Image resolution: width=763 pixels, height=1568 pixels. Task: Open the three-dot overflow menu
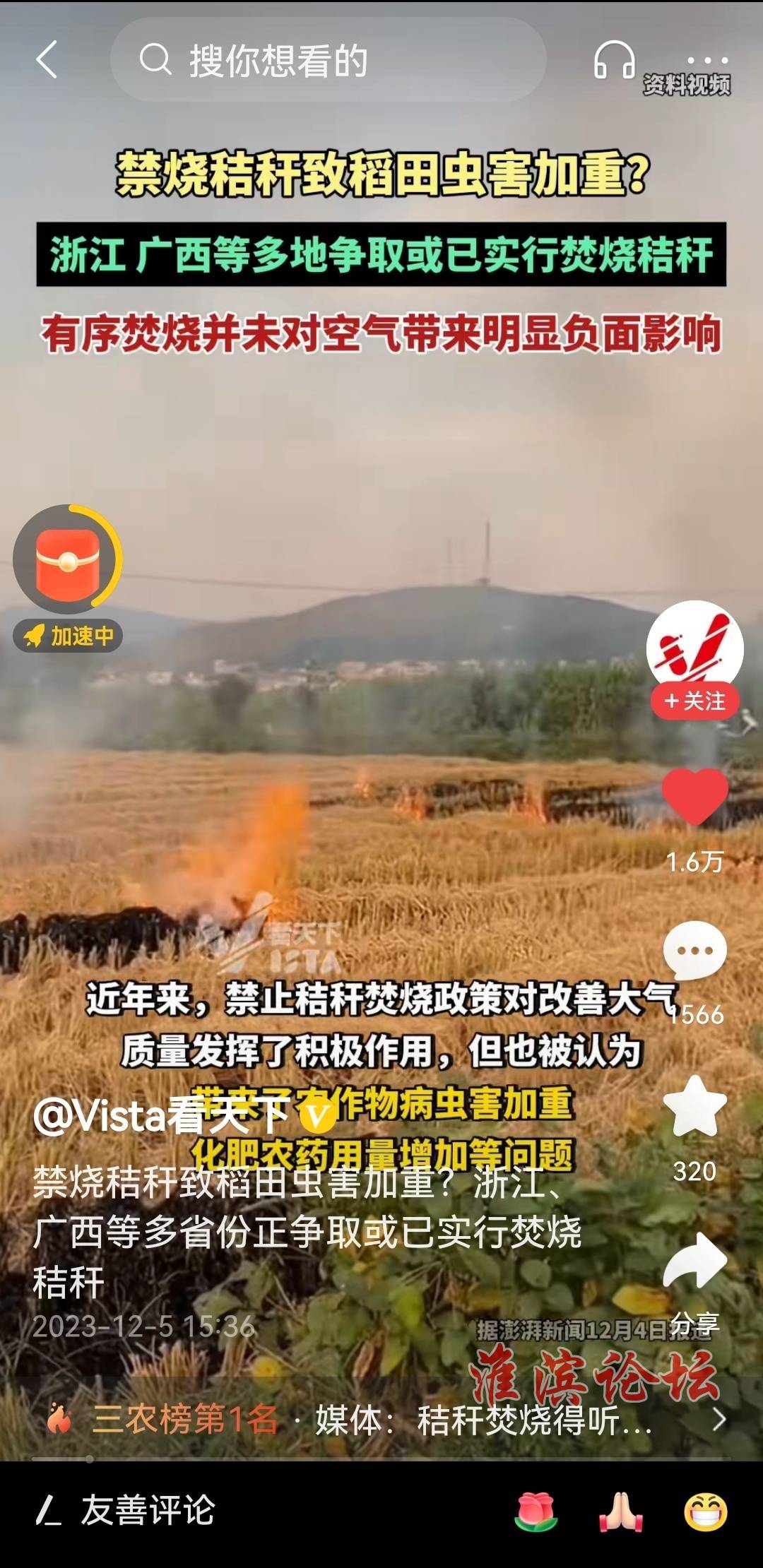click(x=707, y=60)
